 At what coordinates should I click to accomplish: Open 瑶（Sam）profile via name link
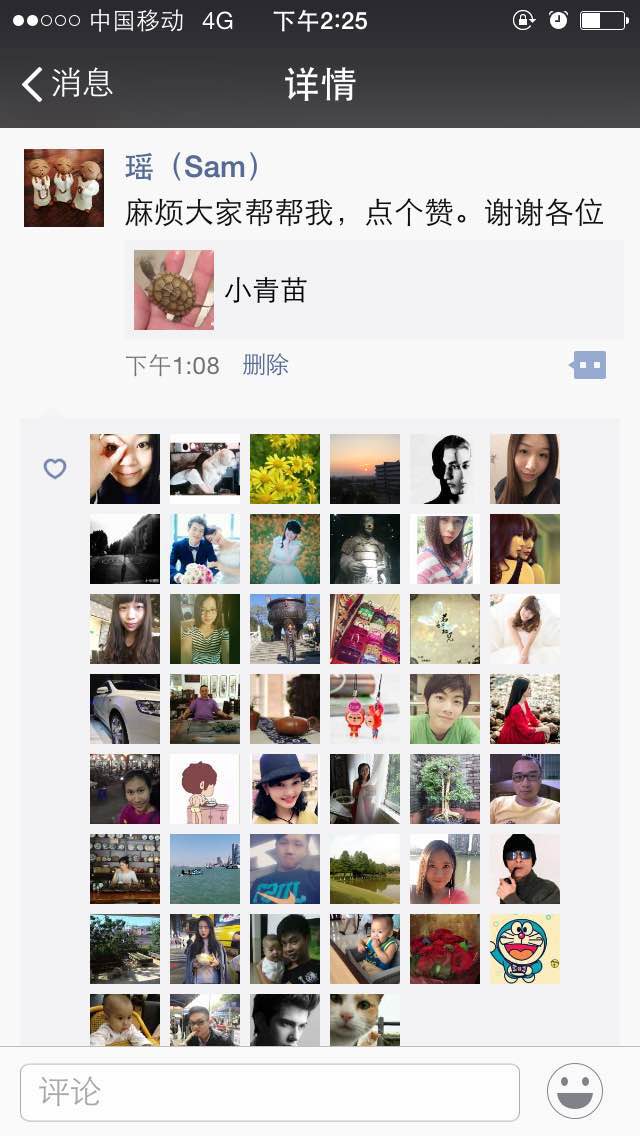(x=192, y=166)
